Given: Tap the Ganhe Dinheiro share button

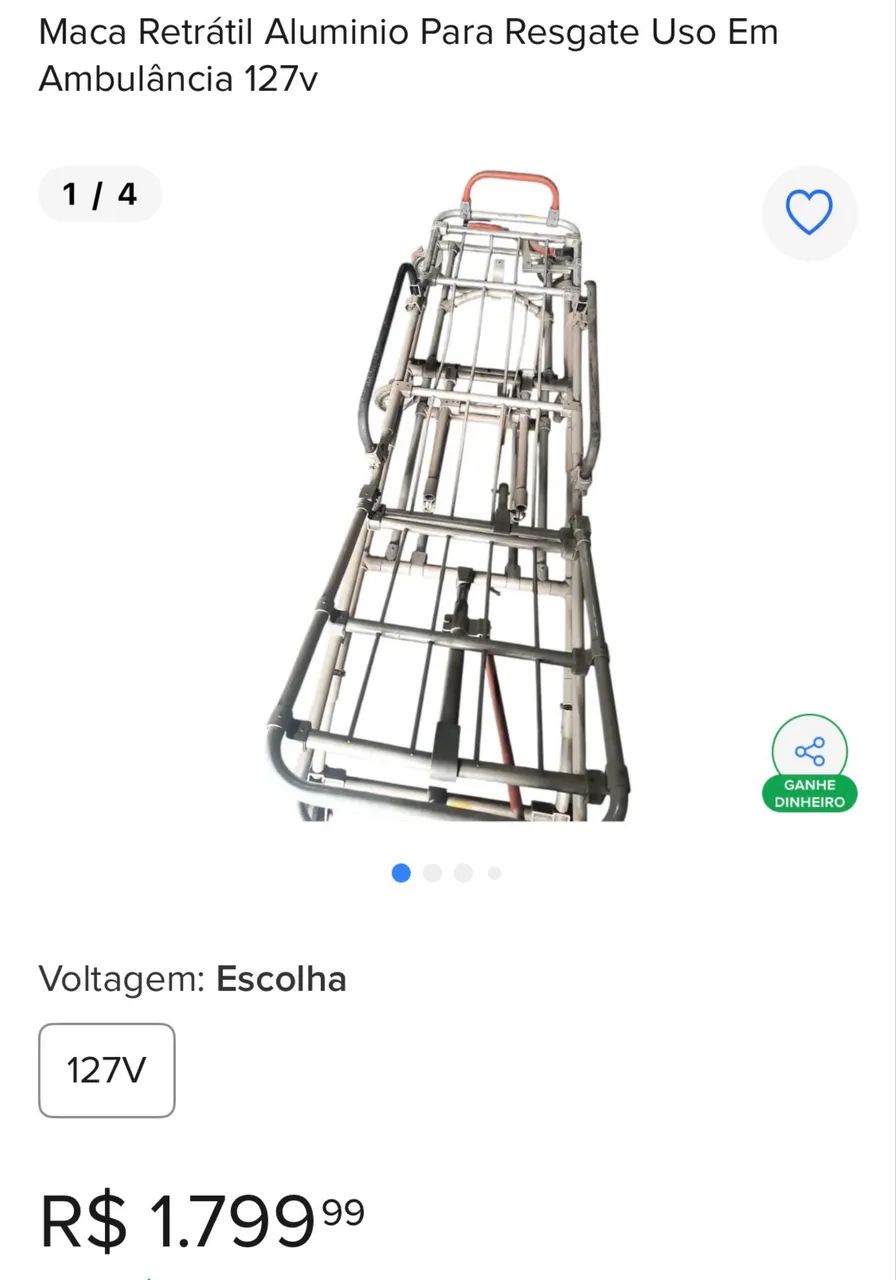Looking at the screenshot, I should [809, 762].
